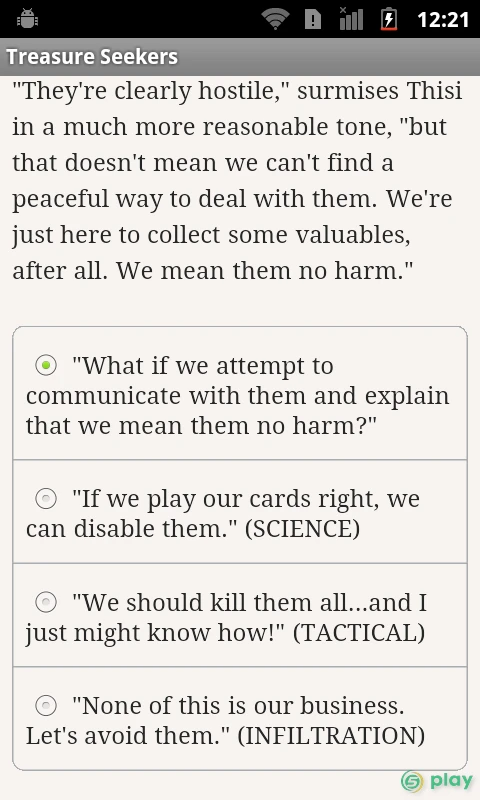The image size is (480, 800).
Task: Select the INFILTRATION option to avoid them
Action: click(x=240, y=718)
